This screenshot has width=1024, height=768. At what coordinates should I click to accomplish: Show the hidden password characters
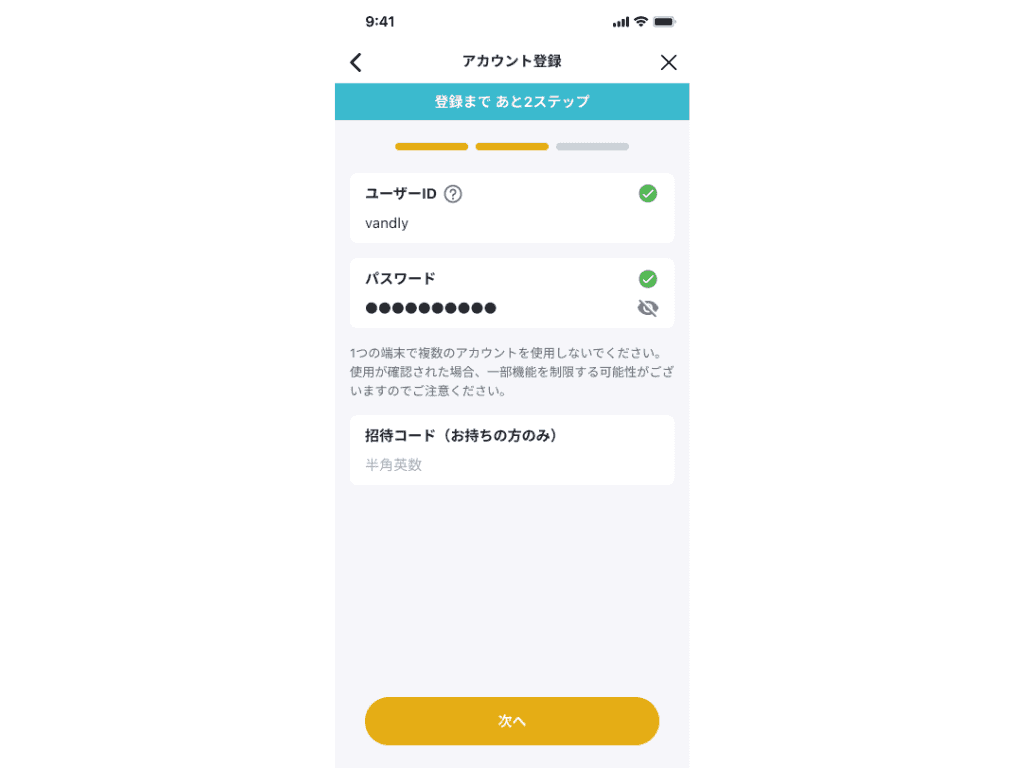pyautogui.click(x=648, y=308)
